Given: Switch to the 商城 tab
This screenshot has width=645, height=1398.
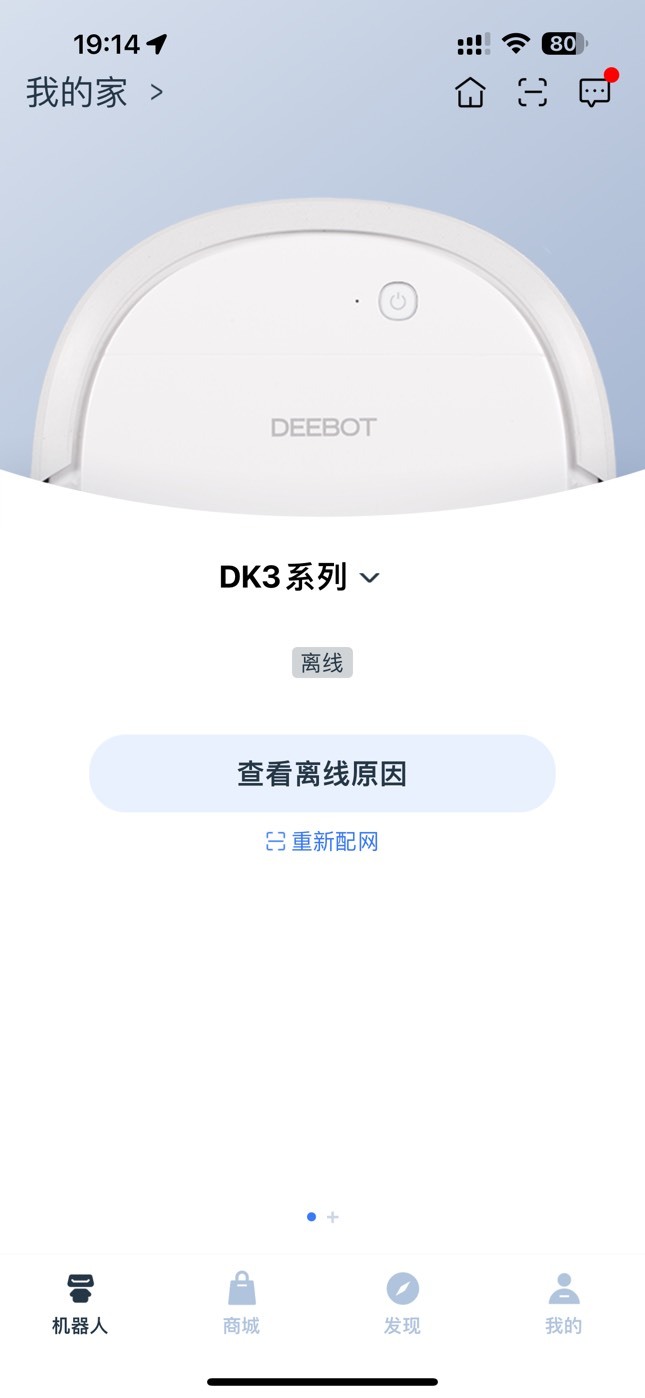Looking at the screenshot, I should 241,1305.
